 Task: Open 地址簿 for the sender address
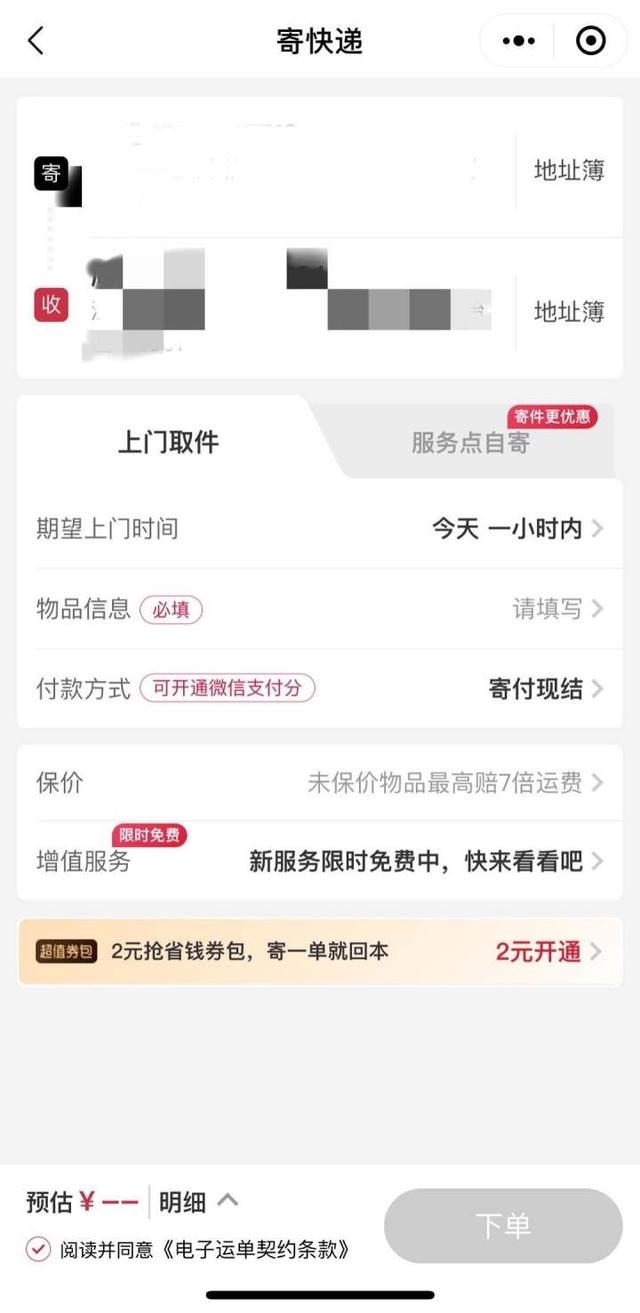569,171
